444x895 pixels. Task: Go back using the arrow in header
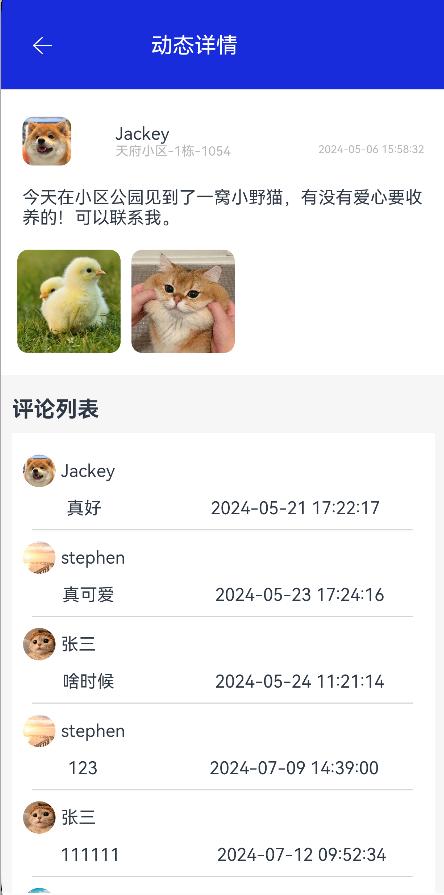click(x=42, y=46)
